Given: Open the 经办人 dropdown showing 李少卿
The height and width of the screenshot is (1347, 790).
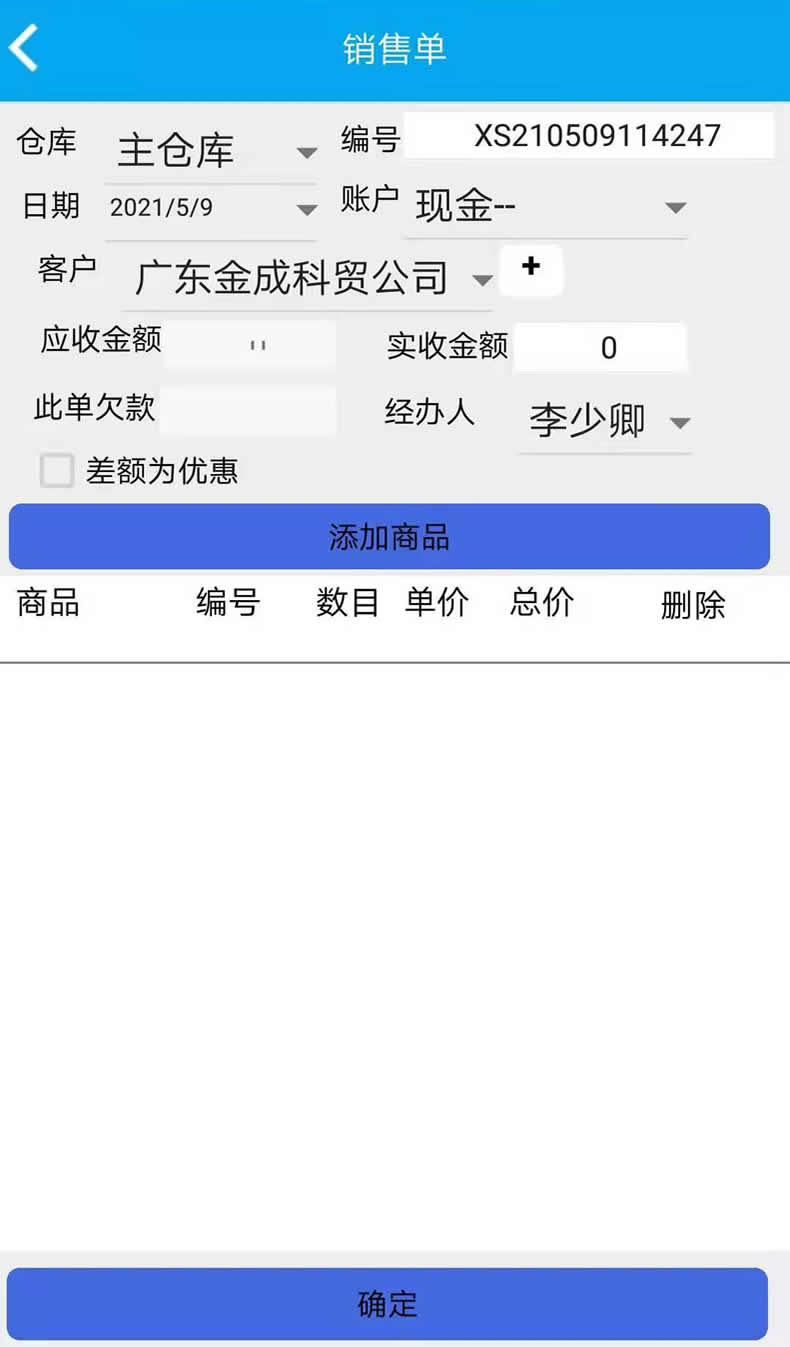Looking at the screenshot, I should coord(605,423).
